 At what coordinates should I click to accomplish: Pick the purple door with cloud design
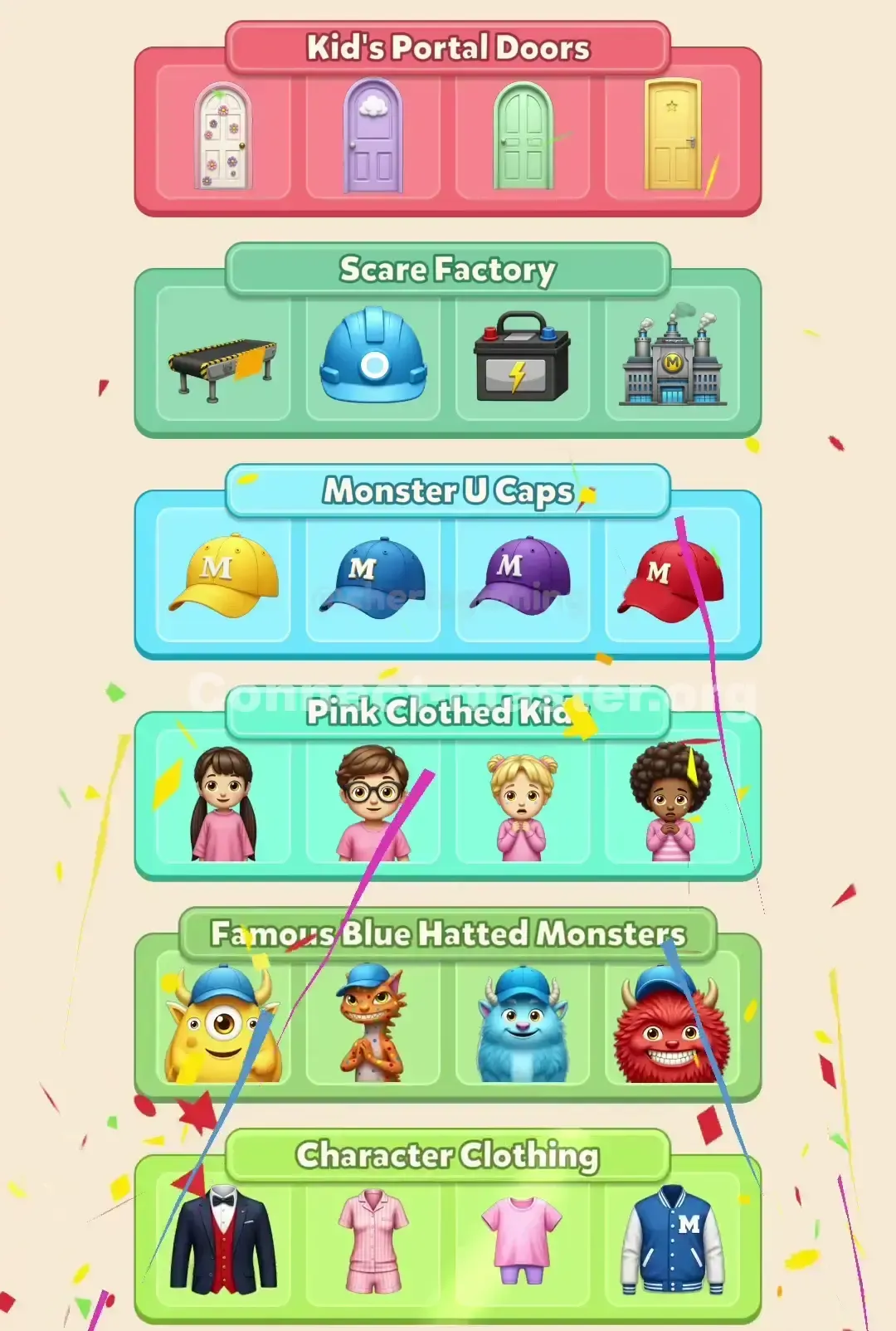click(x=372, y=137)
